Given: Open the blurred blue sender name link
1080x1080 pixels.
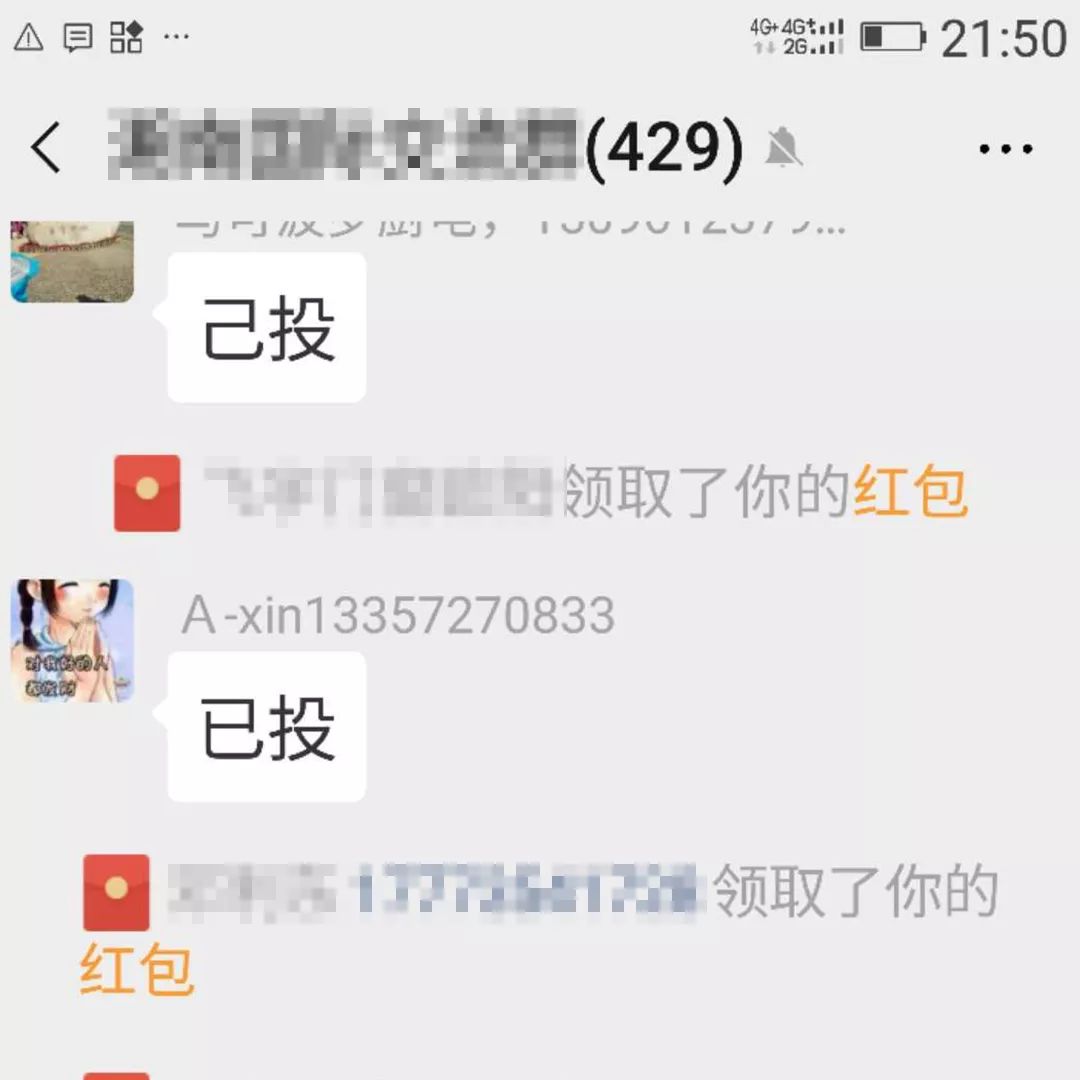Looking at the screenshot, I should 525,890.
